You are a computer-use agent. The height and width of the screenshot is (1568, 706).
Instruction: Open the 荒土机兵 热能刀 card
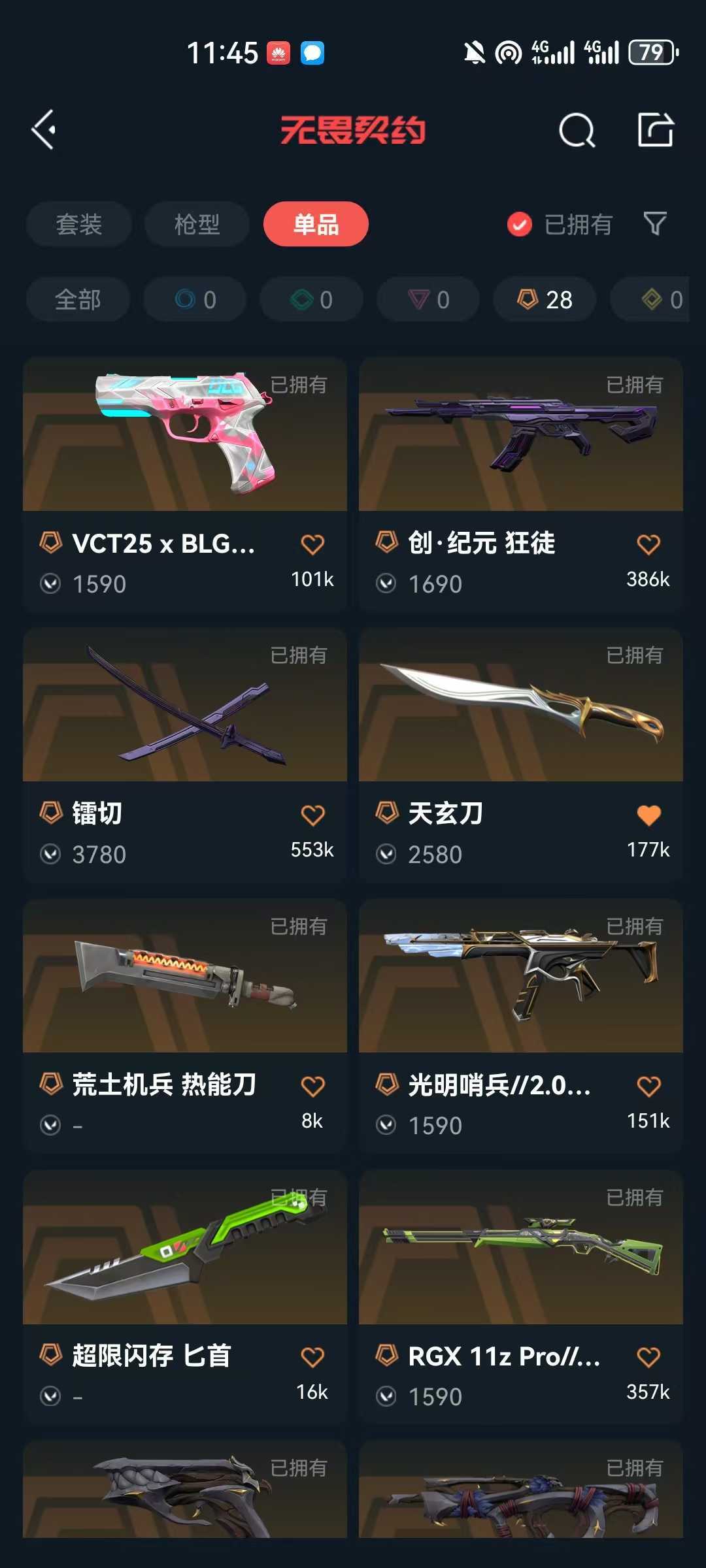[x=185, y=1026]
